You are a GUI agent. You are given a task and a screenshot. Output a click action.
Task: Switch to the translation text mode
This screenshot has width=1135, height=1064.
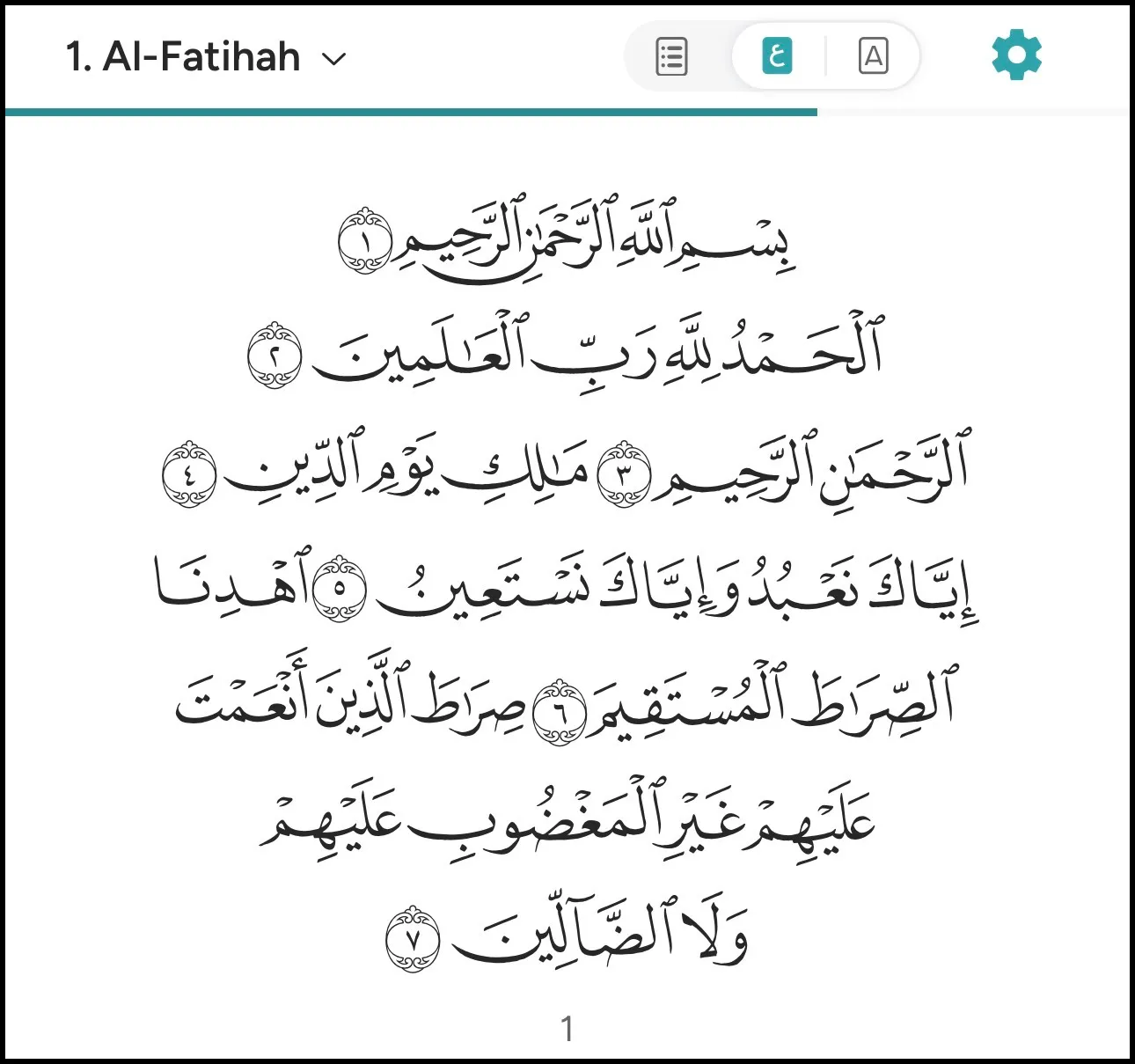click(x=873, y=56)
